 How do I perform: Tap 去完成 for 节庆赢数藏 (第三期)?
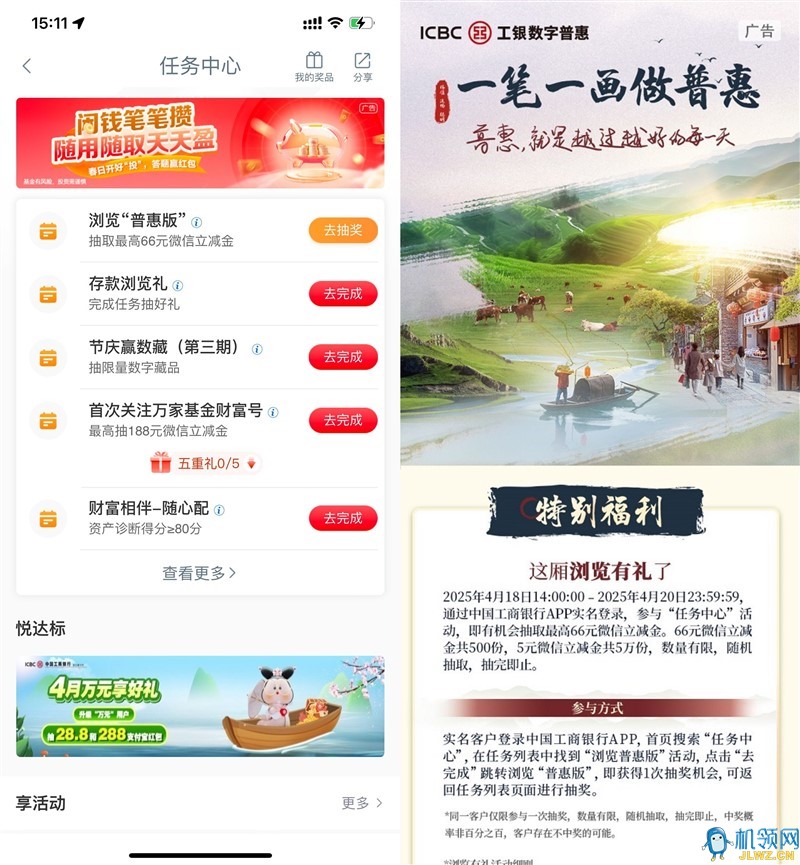click(x=343, y=357)
